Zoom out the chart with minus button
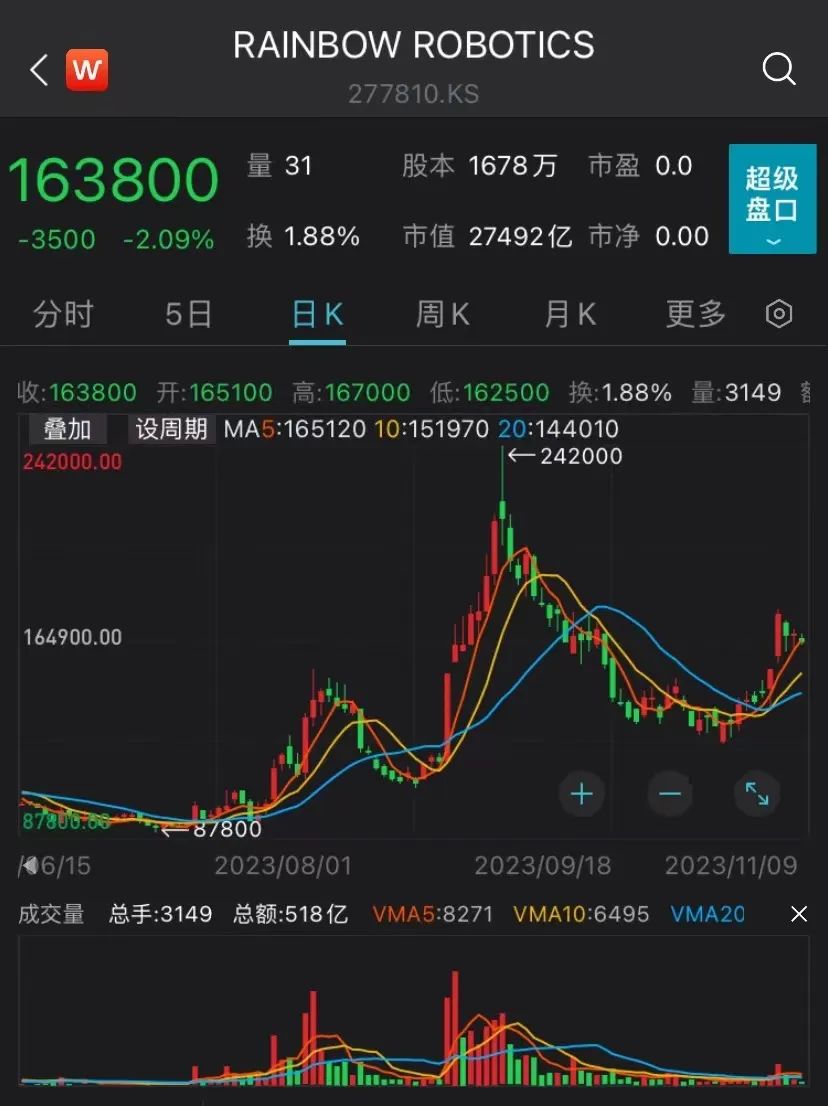The height and width of the screenshot is (1106, 828). click(670, 795)
